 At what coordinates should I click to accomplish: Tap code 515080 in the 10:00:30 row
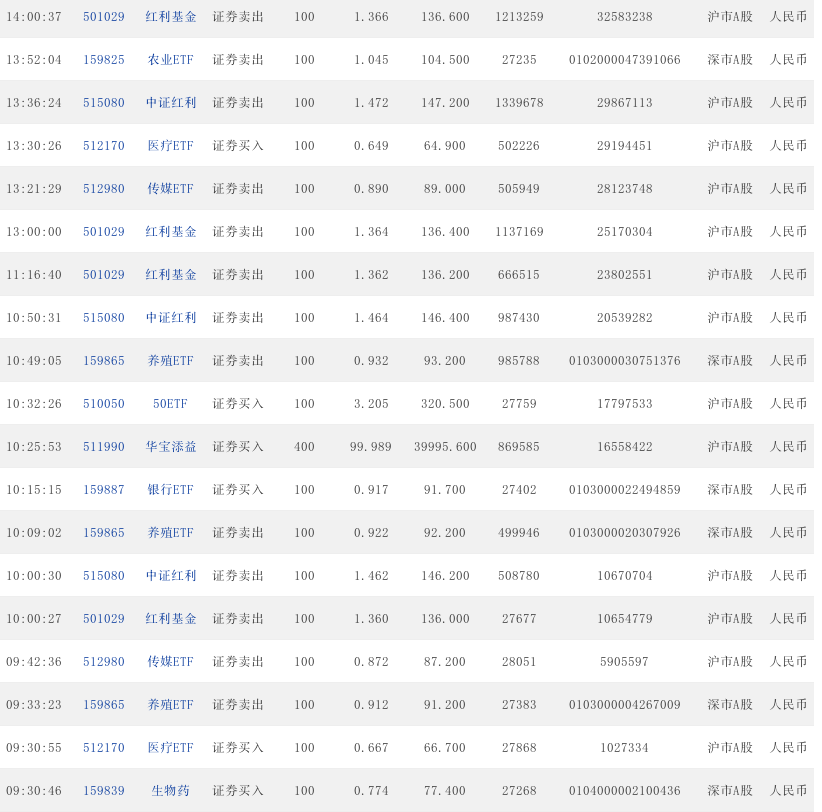104,576
